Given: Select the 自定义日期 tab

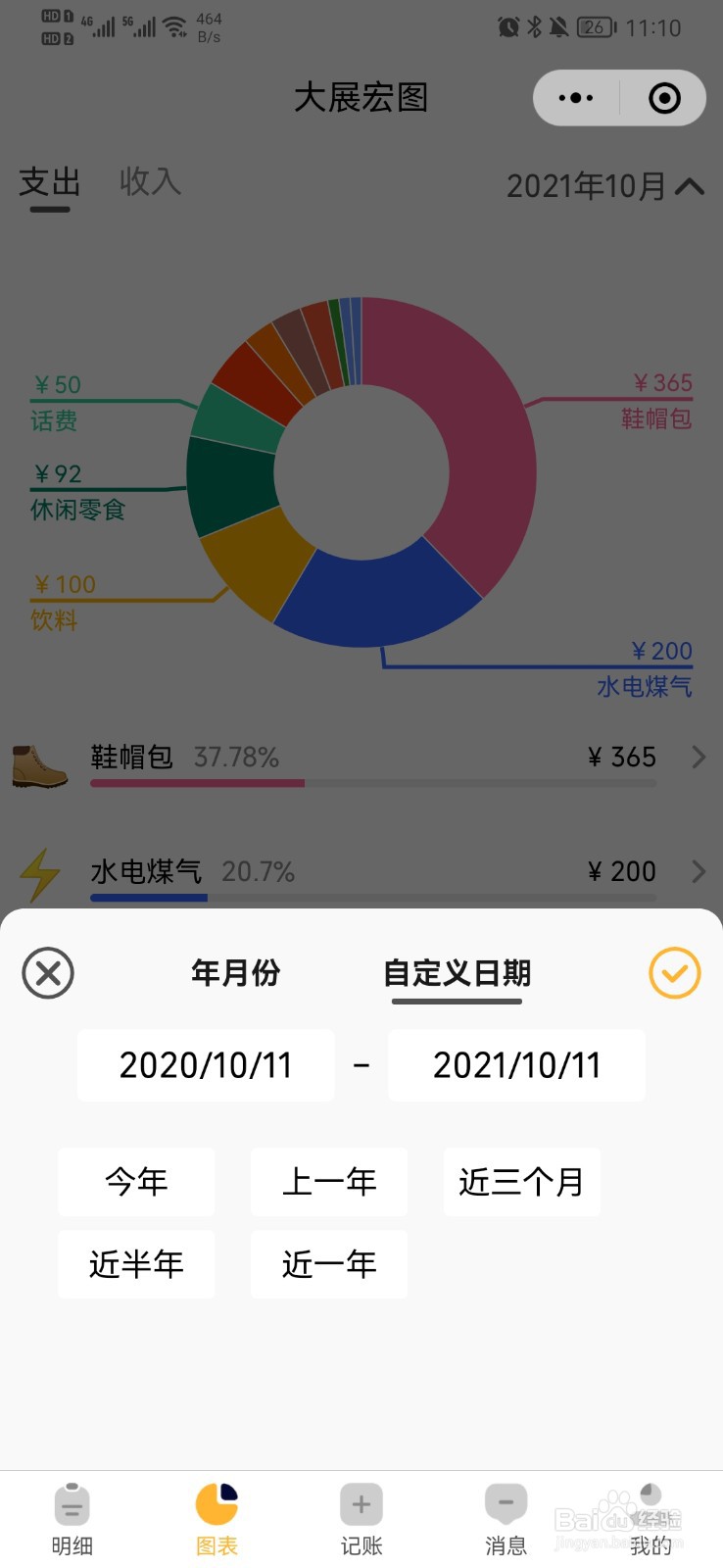Looking at the screenshot, I should coord(457,973).
